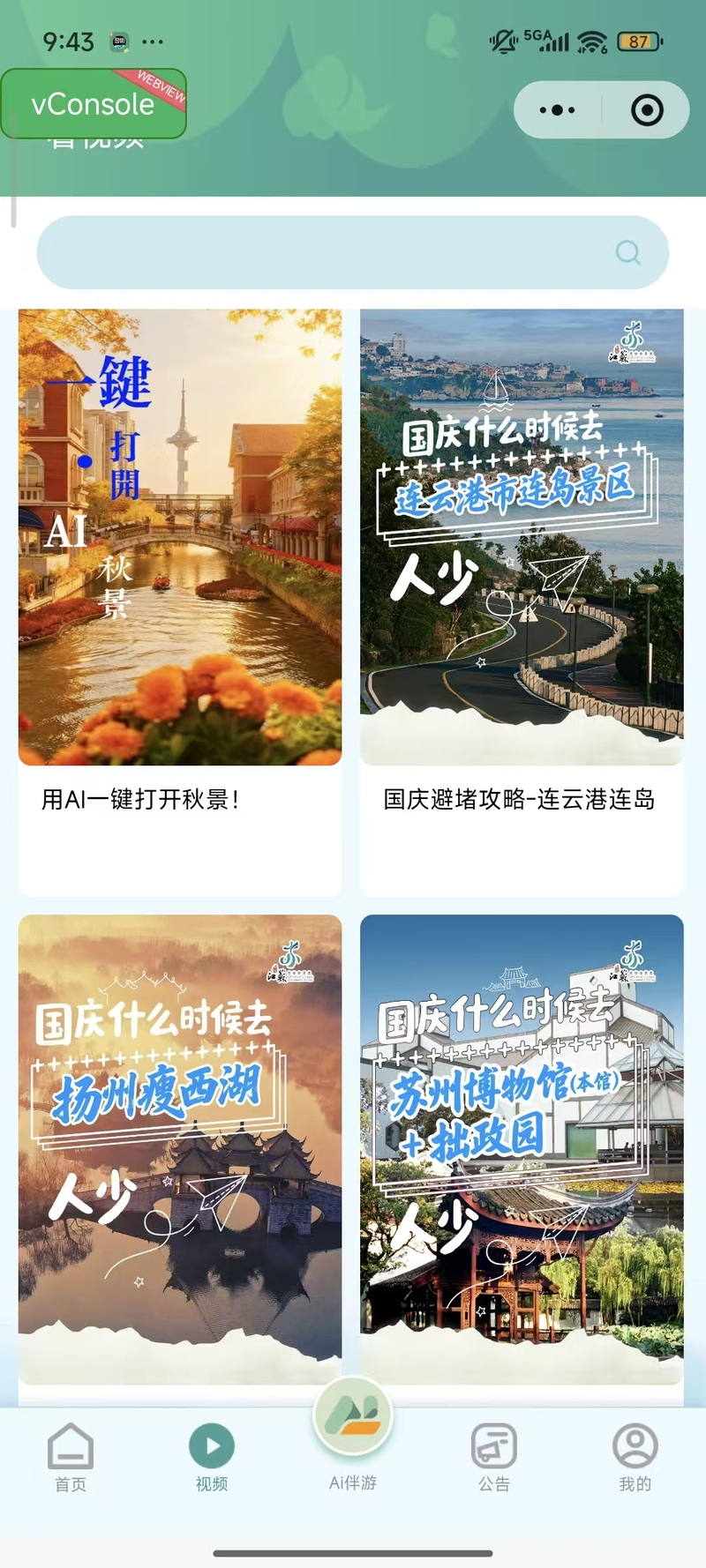Open the 我的 profile tab
The image size is (706, 1568).
pos(635,1457)
